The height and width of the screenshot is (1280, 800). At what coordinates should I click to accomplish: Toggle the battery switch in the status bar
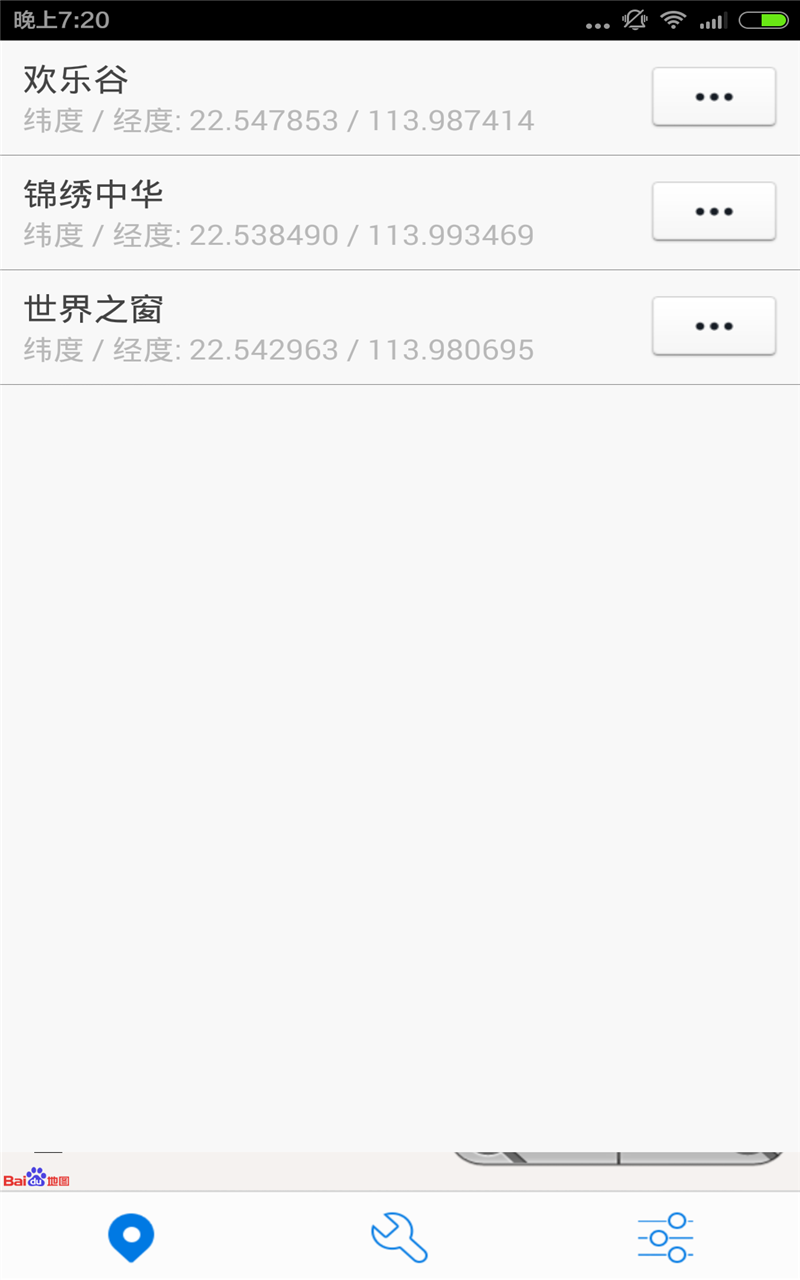click(762, 19)
